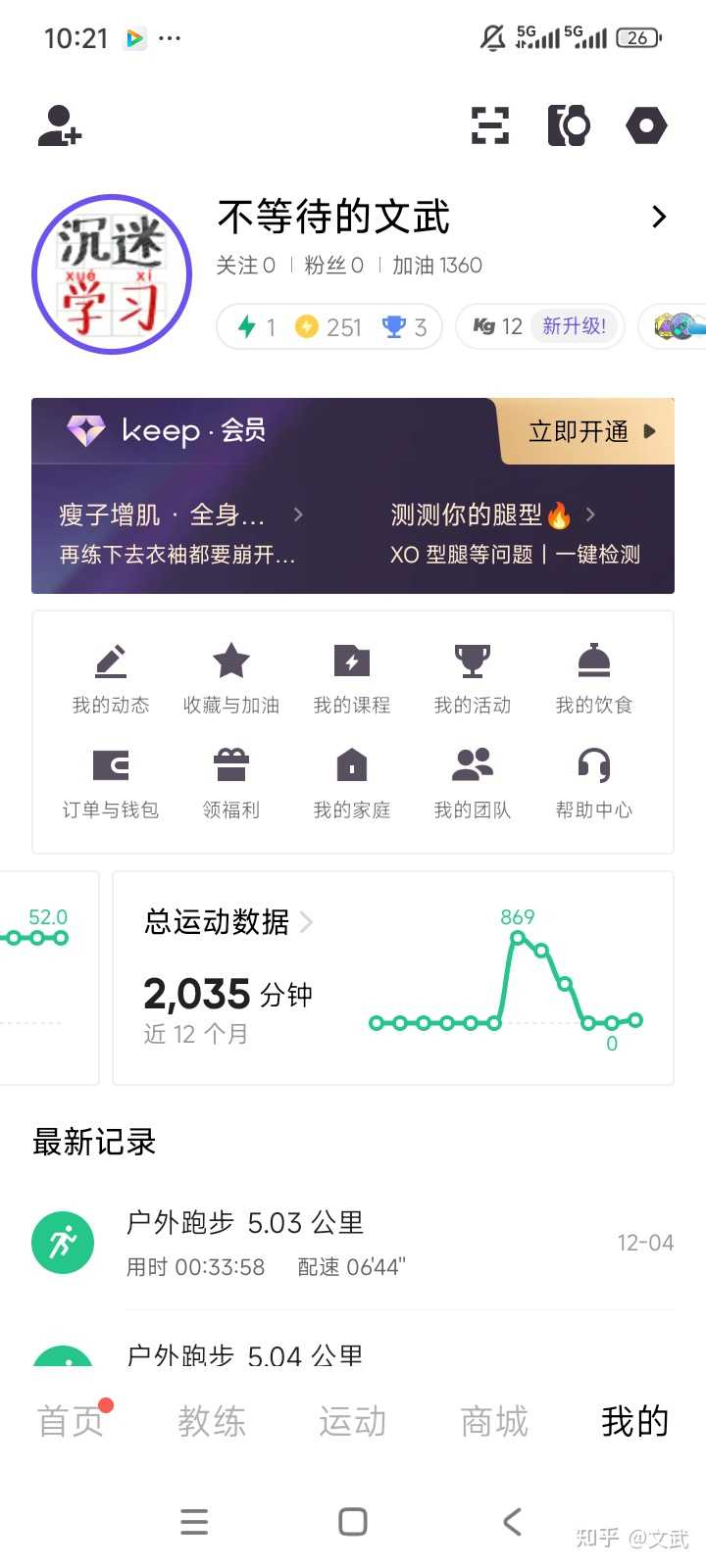Open 我的饮食

594,678
